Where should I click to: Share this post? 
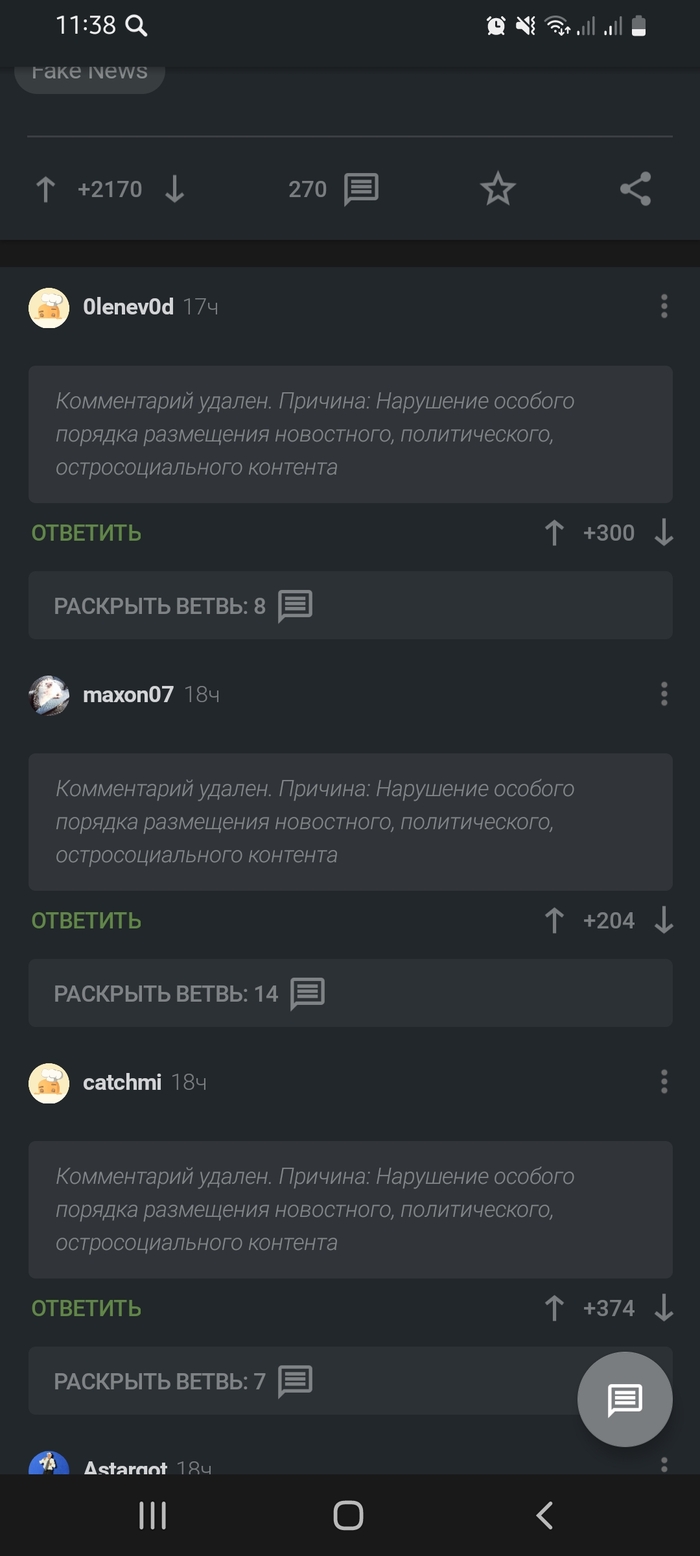pos(635,189)
